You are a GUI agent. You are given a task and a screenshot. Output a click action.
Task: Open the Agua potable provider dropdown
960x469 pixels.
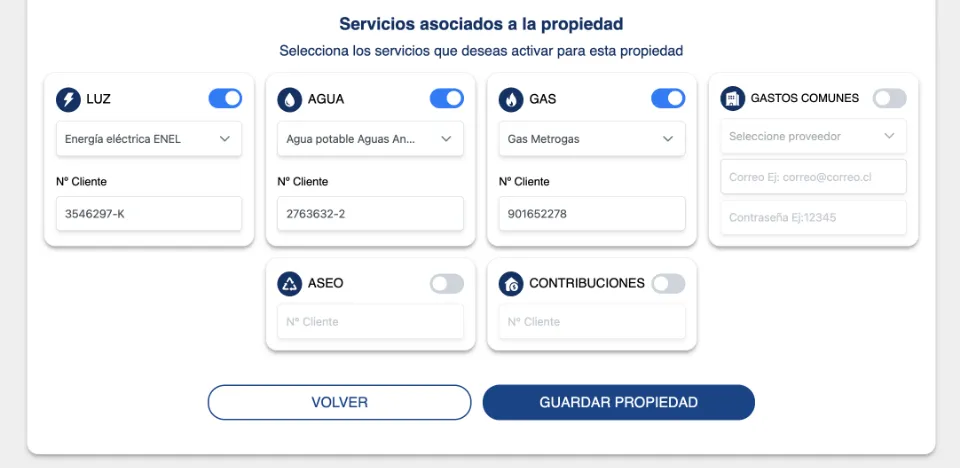click(370, 139)
